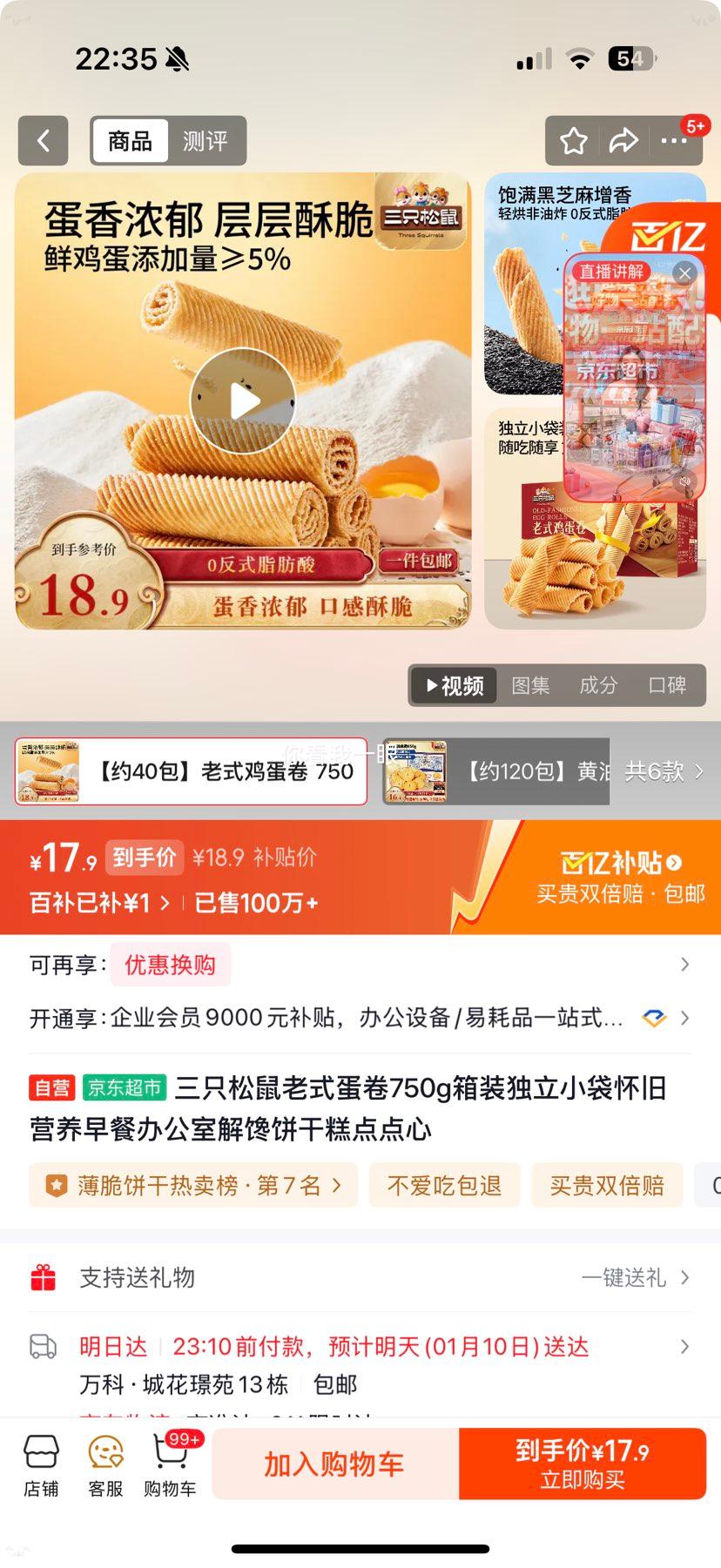This screenshot has height=1568, width=721.
Task: Open more options with ellipsis icon
Action: click(676, 140)
